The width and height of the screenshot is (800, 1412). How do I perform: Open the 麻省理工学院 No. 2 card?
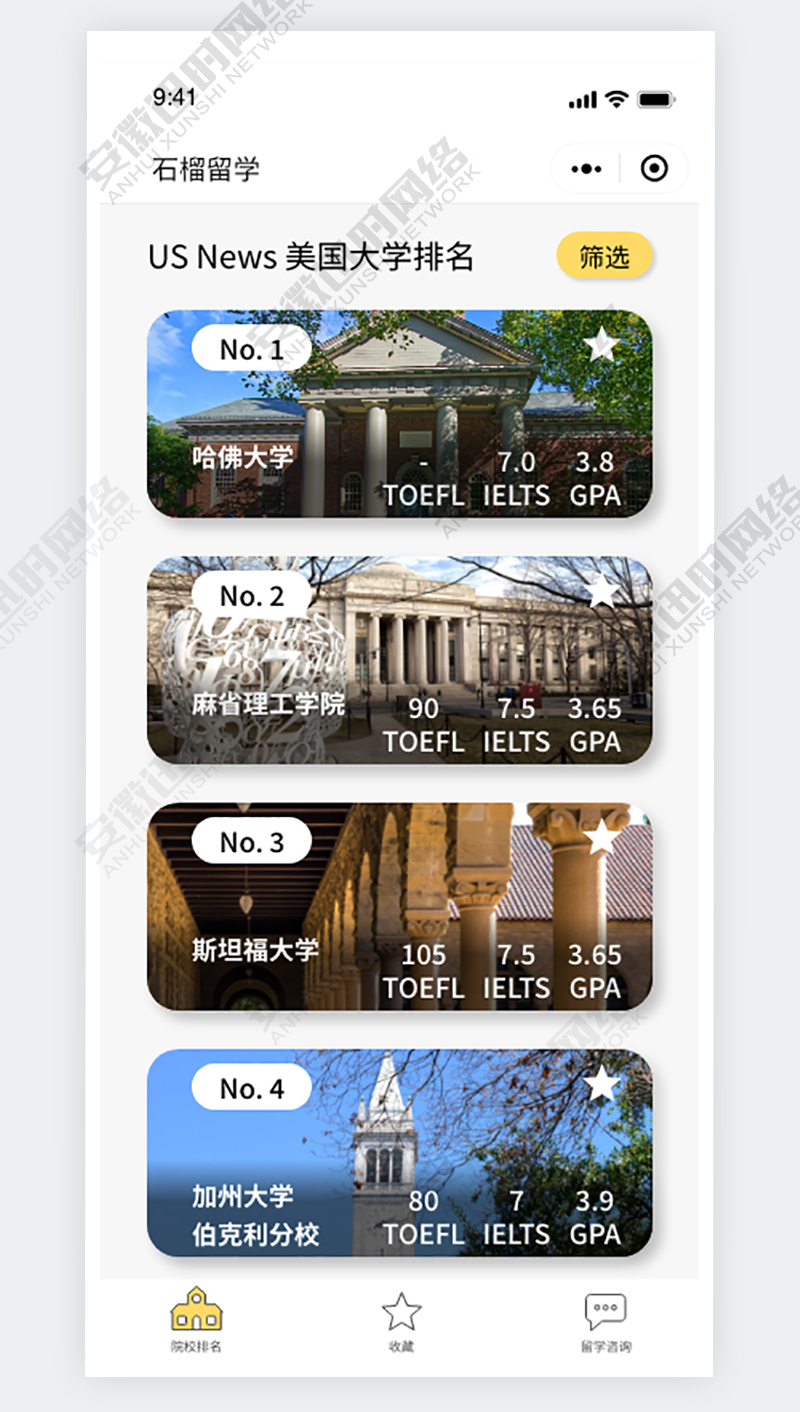pos(399,660)
